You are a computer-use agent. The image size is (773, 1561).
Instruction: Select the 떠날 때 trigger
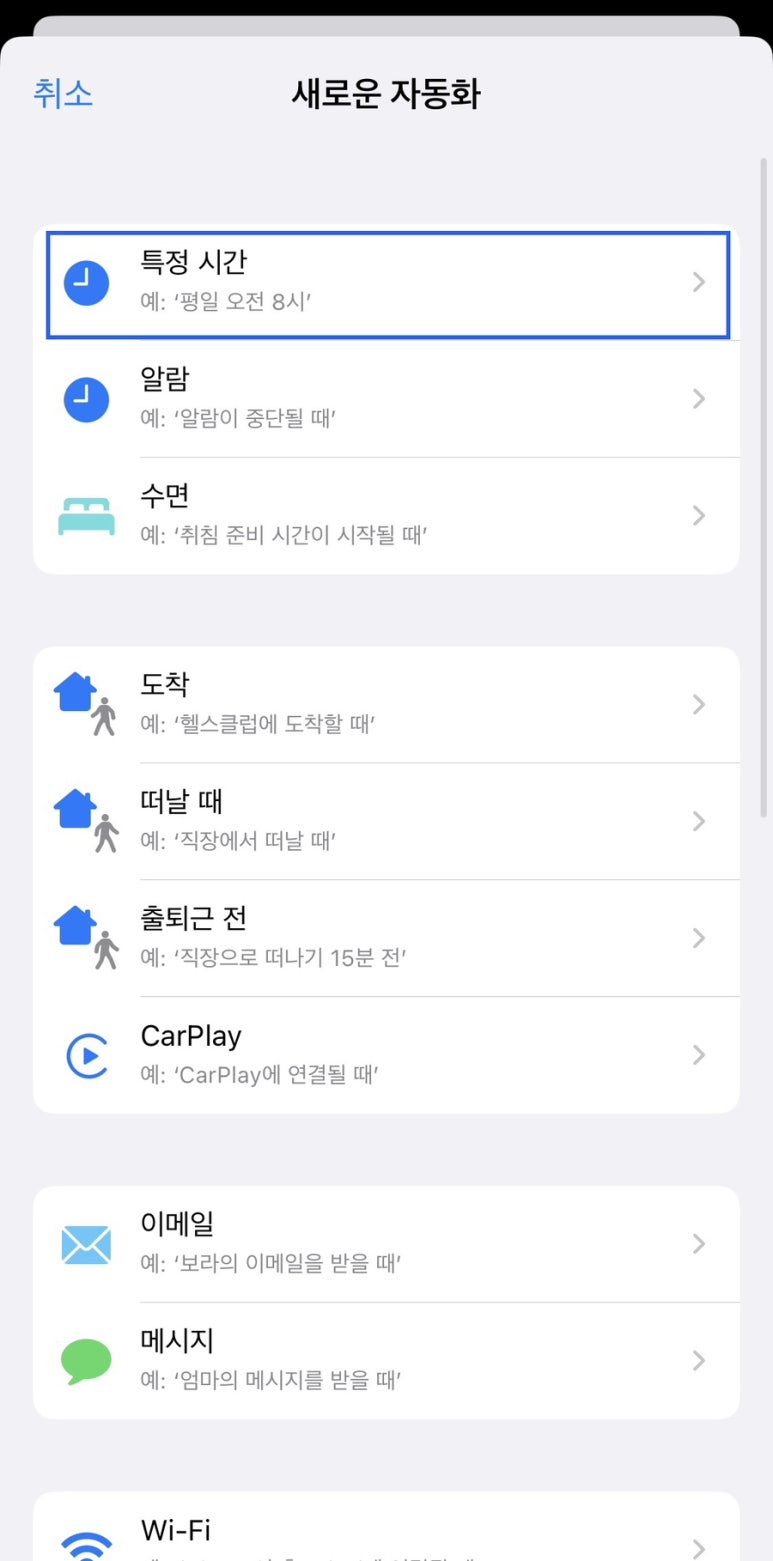click(387, 822)
